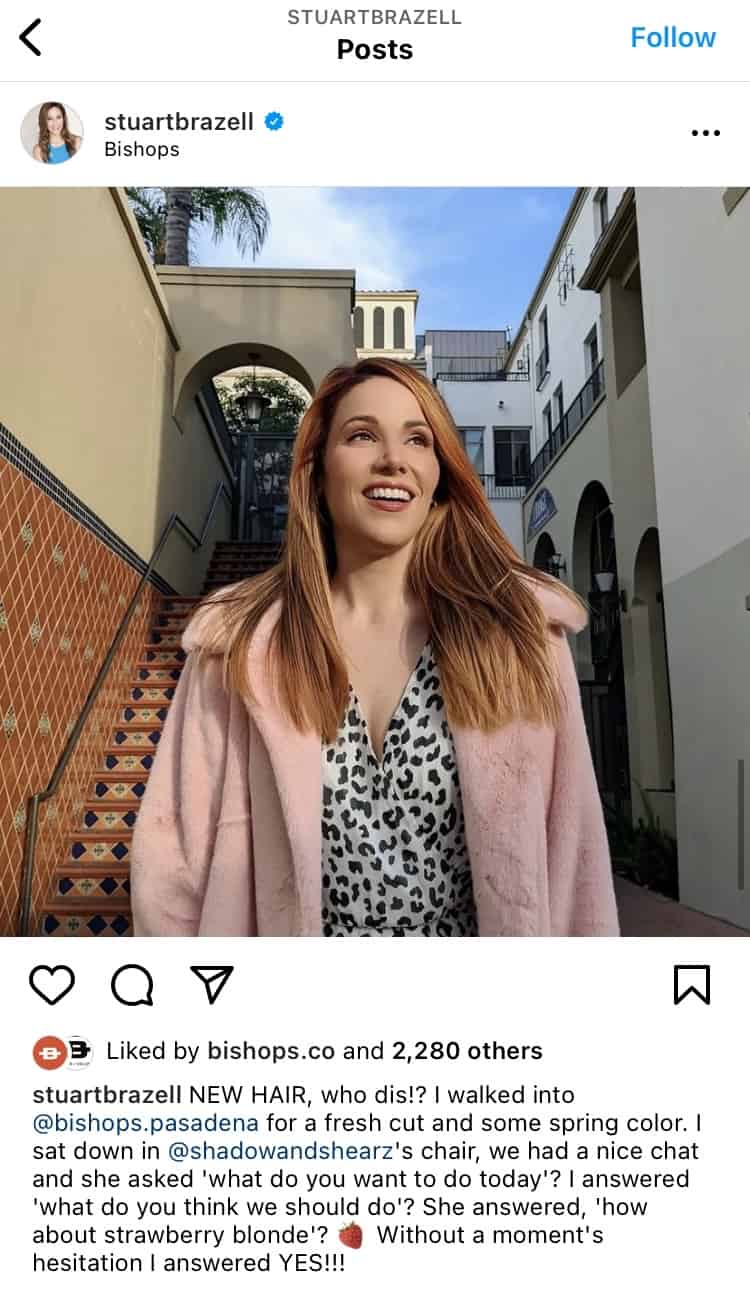This screenshot has width=750, height=1293.
Task: Tap the stuartbrazell username in the post header
Action: [x=180, y=122]
